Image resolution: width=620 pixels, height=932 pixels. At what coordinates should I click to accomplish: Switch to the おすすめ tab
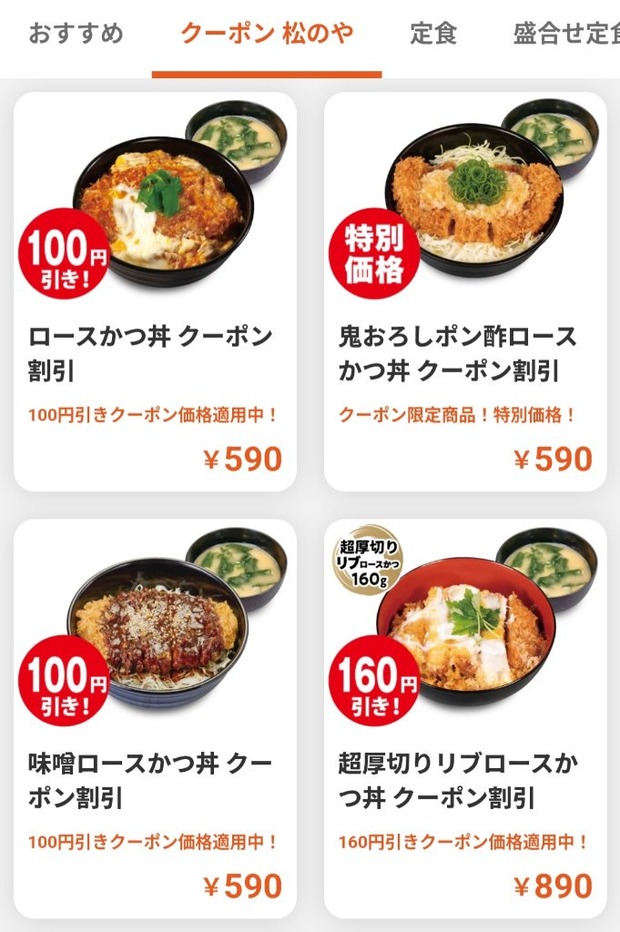(76, 33)
